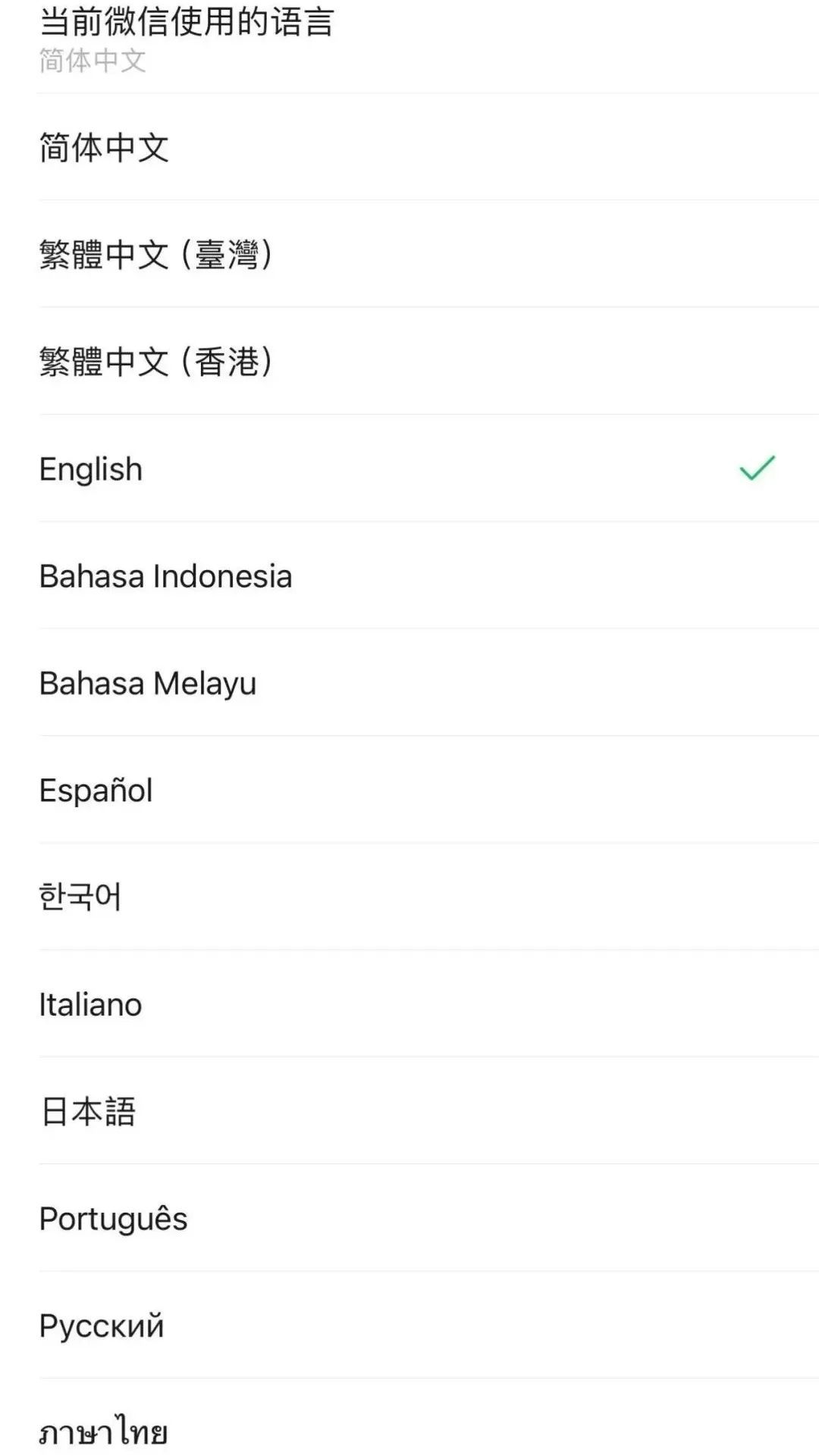Viewport: 819px width, 1456px height.
Task: Choose English language option
Action: coord(91,470)
